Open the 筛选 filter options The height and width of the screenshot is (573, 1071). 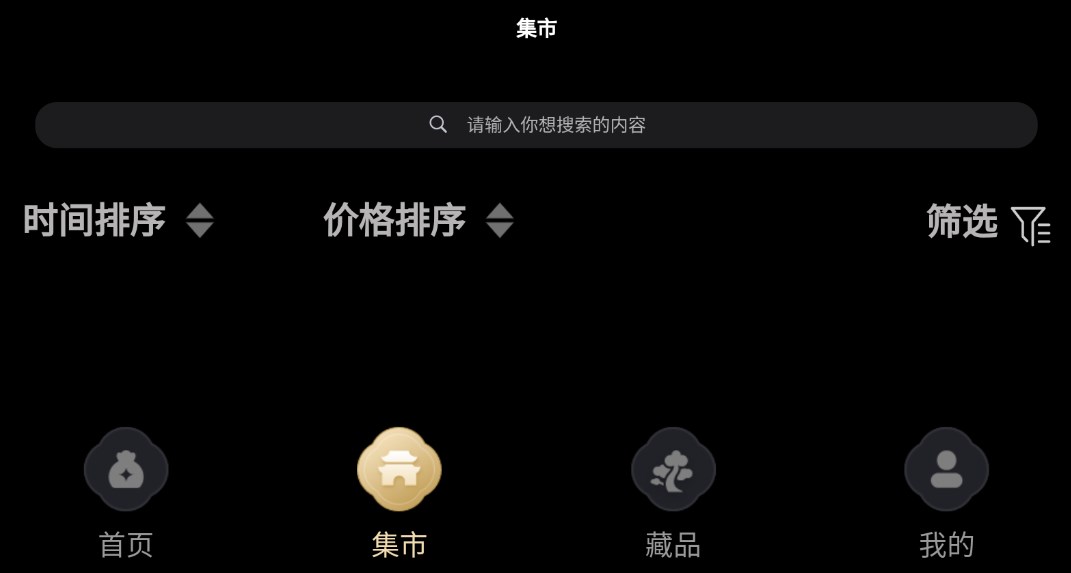[x=987, y=222]
